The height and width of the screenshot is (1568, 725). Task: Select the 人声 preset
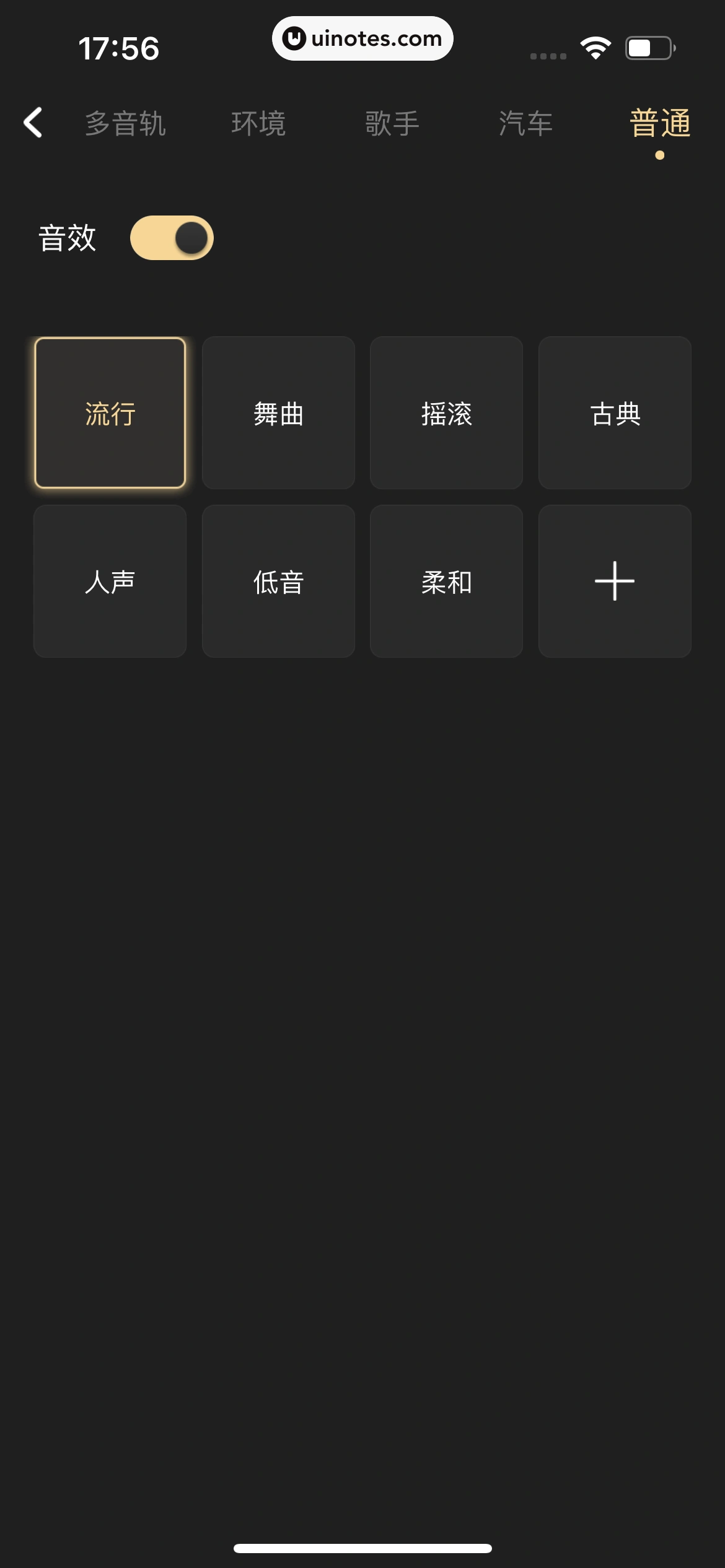click(110, 581)
